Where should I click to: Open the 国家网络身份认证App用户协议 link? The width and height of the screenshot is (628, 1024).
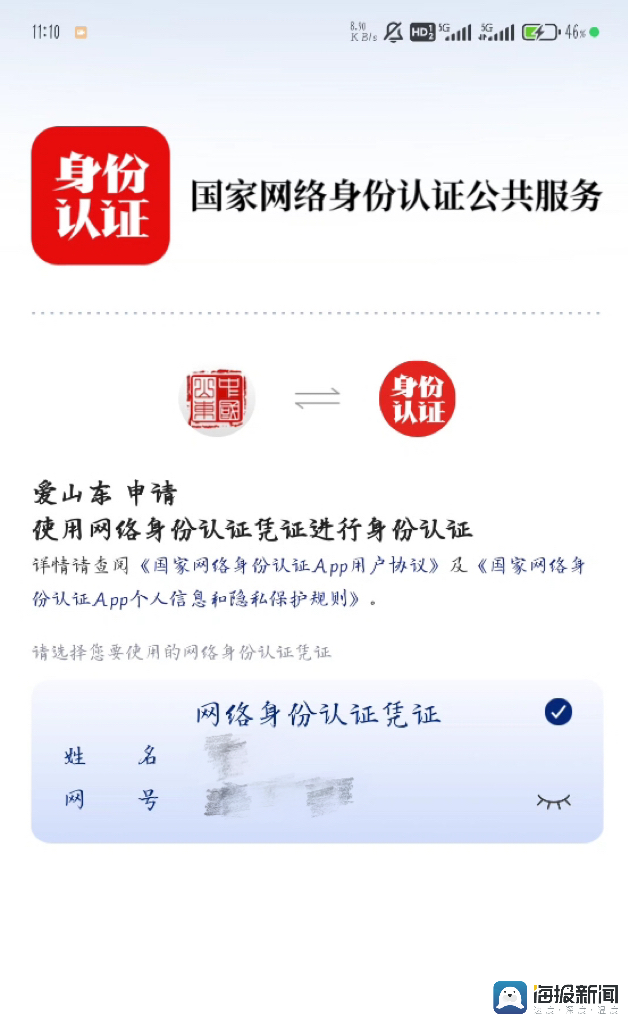290,565
